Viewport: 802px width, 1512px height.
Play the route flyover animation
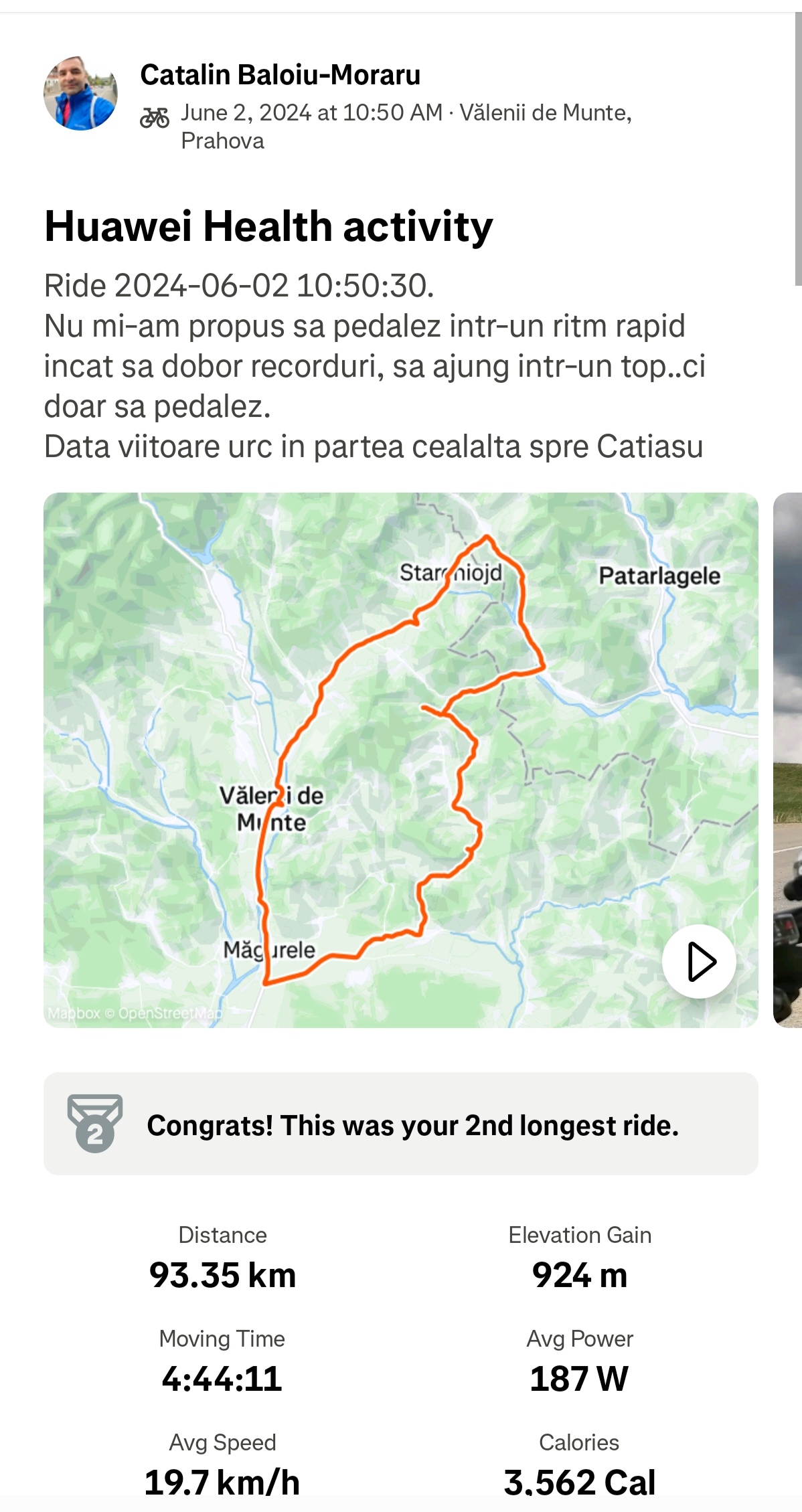click(699, 961)
